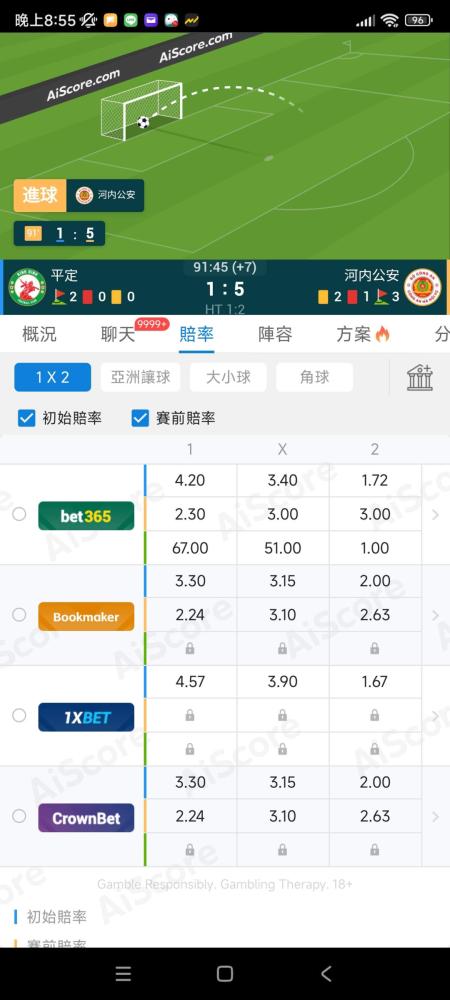Image resolution: width=450 pixels, height=1000 pixels.
Task: Switch to 大小球 odds
Action: pyautogui.click(x=228, y=377)
